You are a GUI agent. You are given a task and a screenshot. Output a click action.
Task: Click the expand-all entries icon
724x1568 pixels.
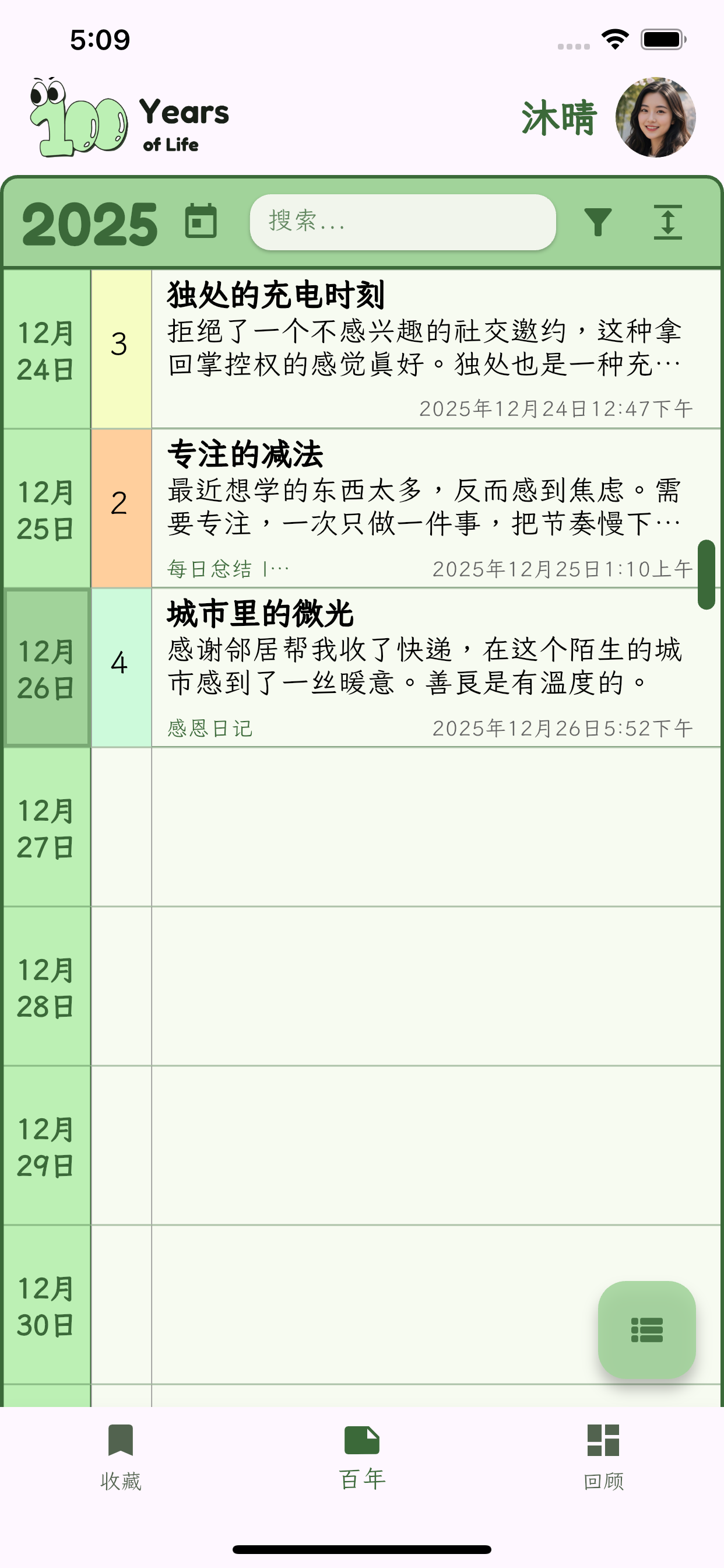click(669, 223)
